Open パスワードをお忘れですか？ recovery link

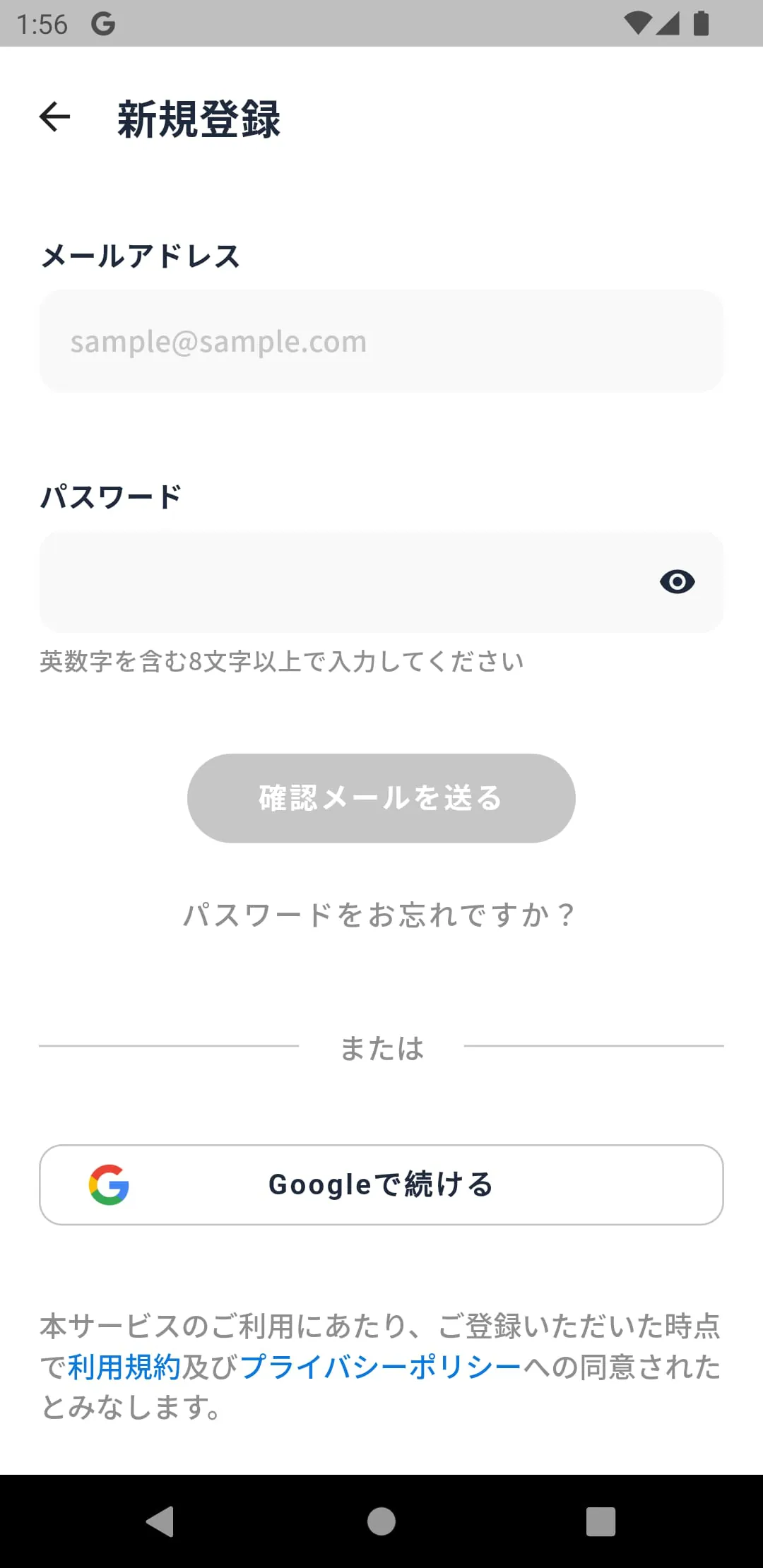pos(380,913)
